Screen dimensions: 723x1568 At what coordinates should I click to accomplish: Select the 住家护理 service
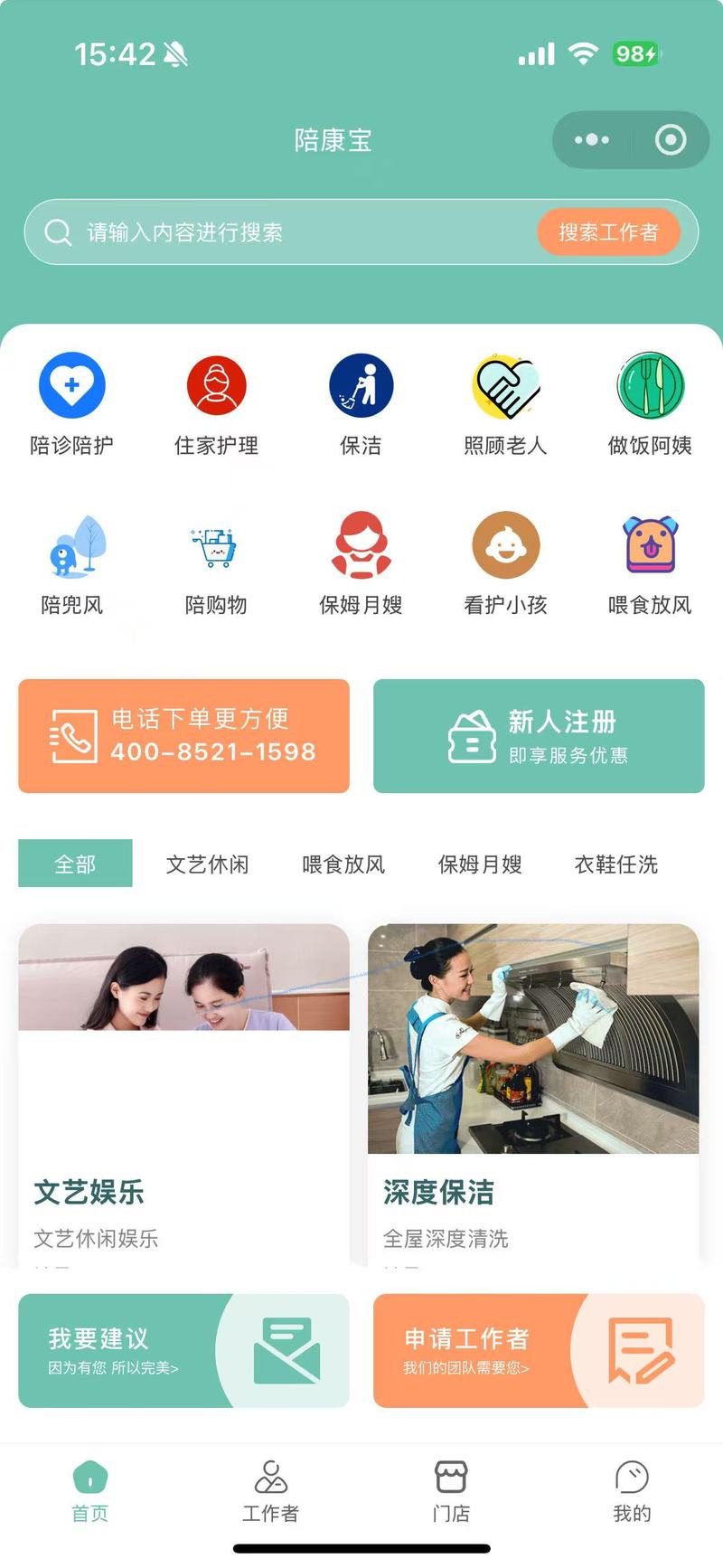coord(217,404)
